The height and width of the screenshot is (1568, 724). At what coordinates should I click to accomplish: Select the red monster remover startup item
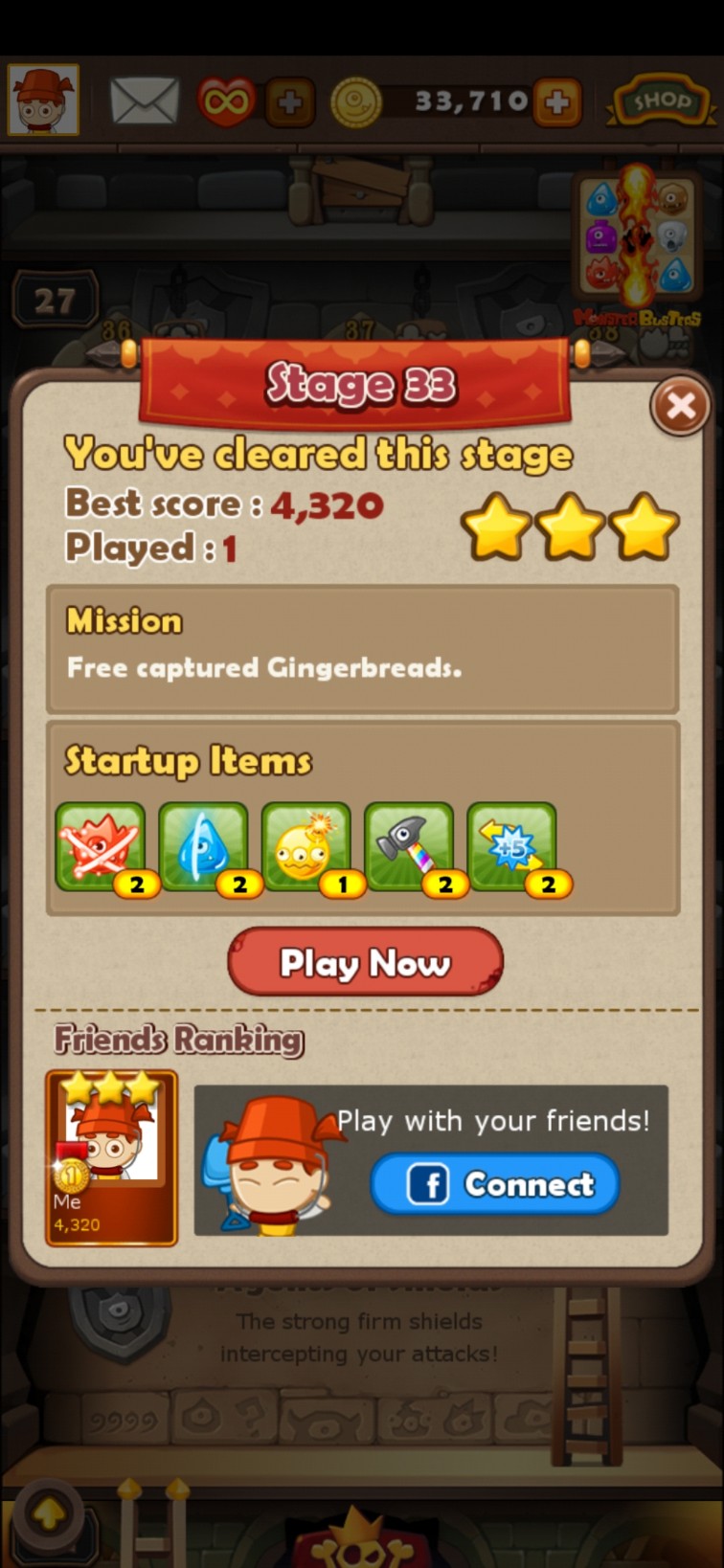point(101,847)
